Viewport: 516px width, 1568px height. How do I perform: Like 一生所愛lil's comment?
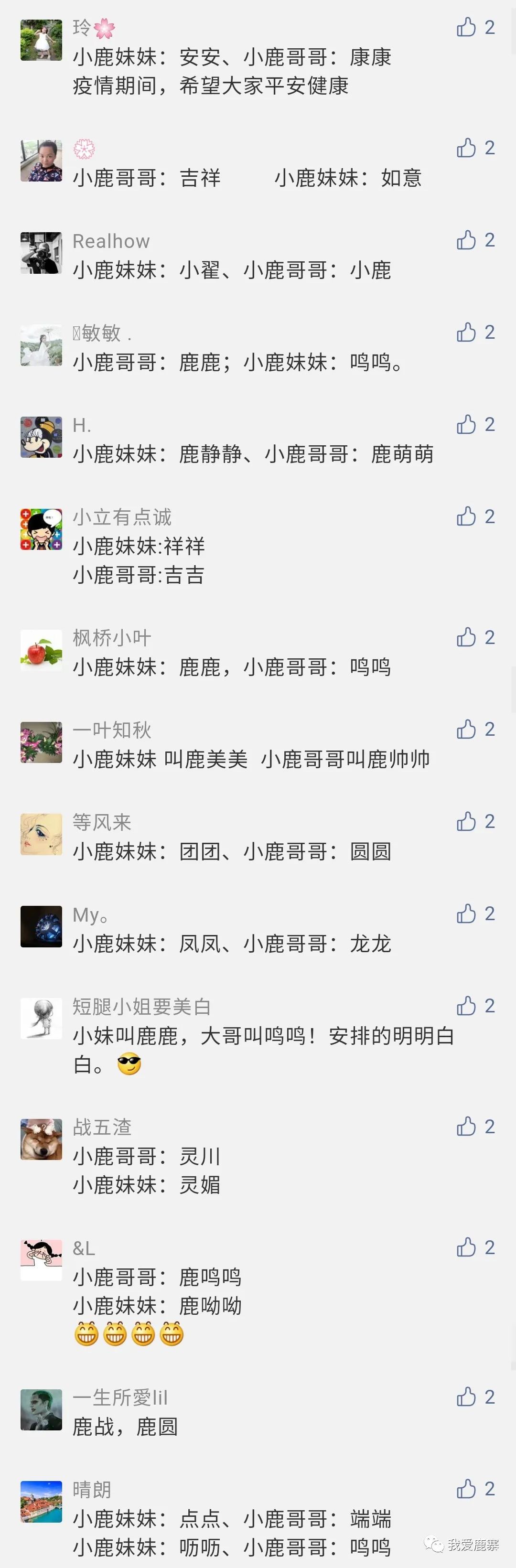(x=467, y=1397)
